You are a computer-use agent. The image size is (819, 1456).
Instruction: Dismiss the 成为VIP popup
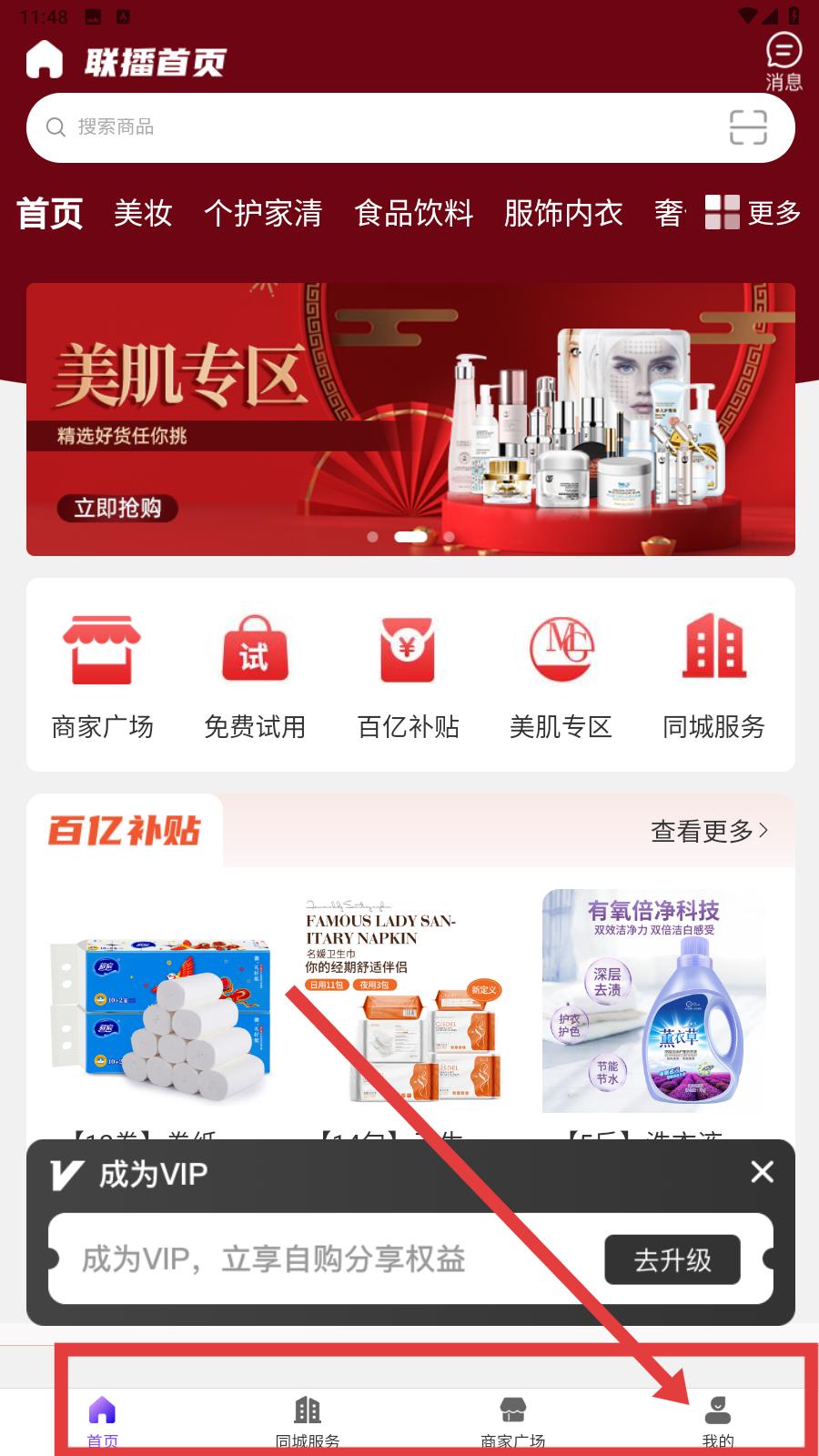pos(763,1172)
